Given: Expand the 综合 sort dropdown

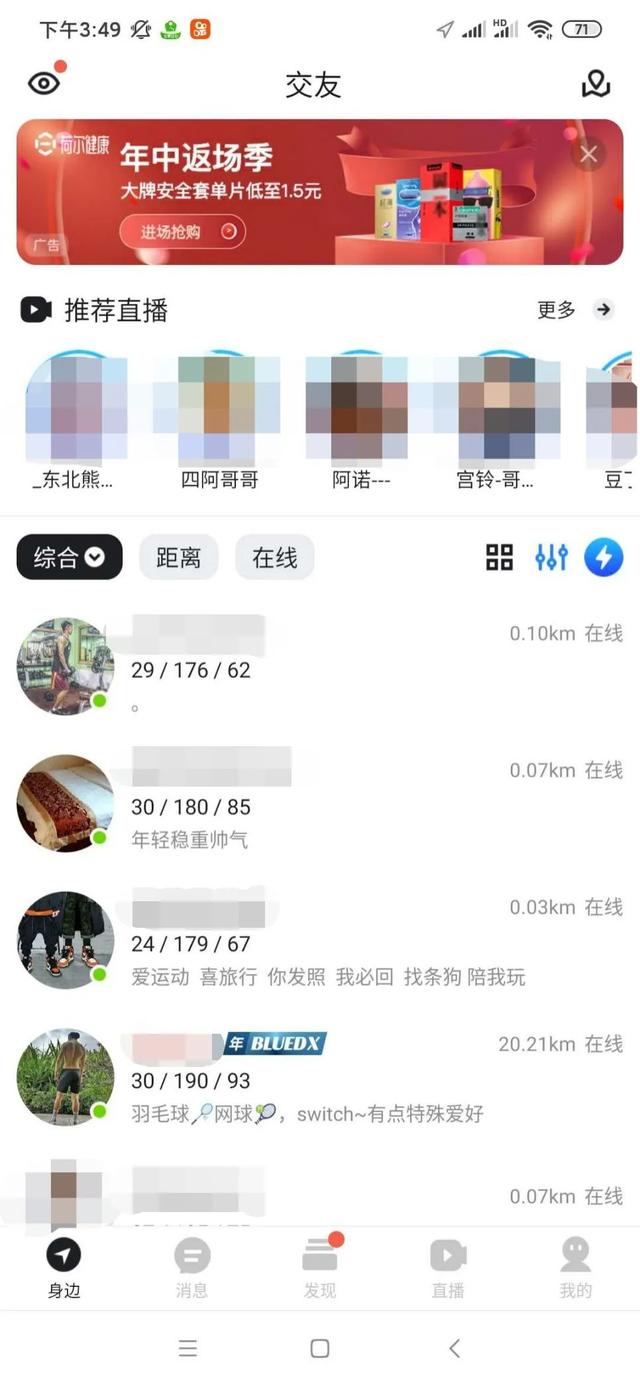Looking at the screenshot, I should pyautogui.click(x=69, y=557).
